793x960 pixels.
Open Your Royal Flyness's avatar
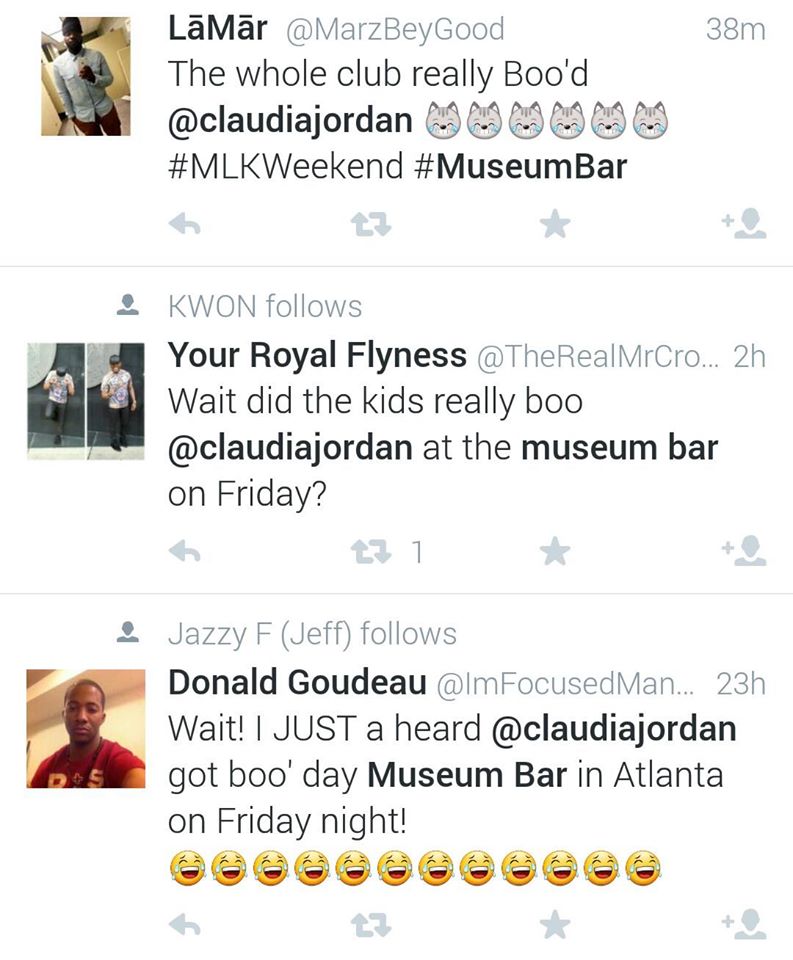[x=86, y=401]
